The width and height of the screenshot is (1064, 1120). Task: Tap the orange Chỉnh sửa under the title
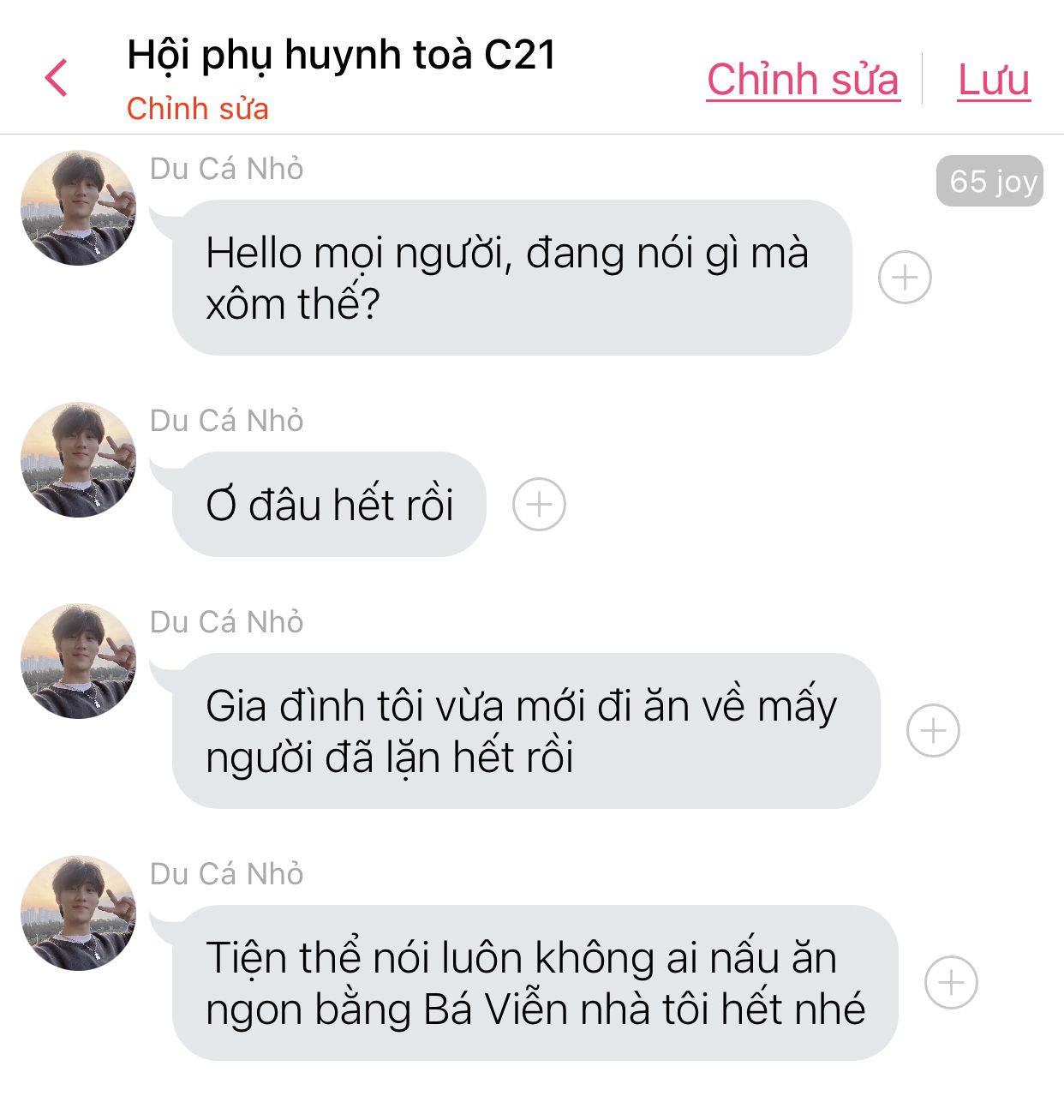point(198,109)
